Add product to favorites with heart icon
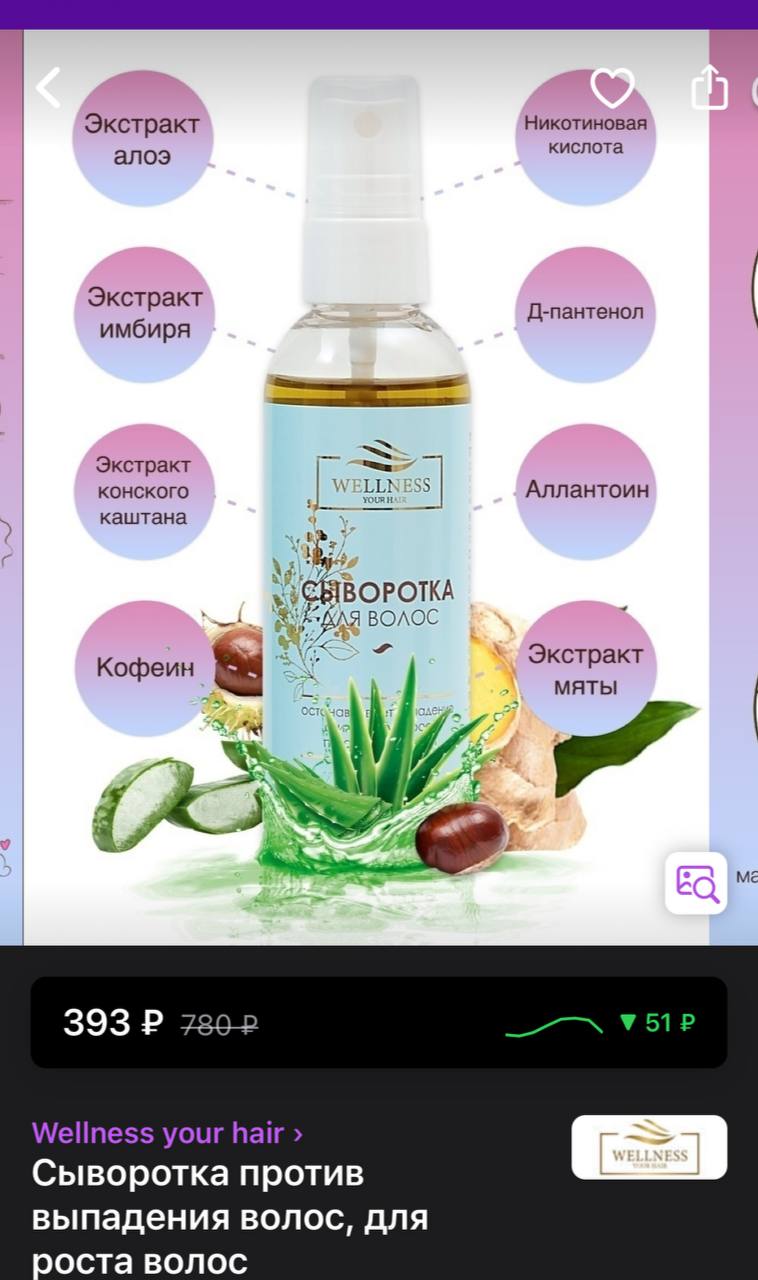Image resolution: width=758 pixels, height=1280 pixels. click(613, 88)
